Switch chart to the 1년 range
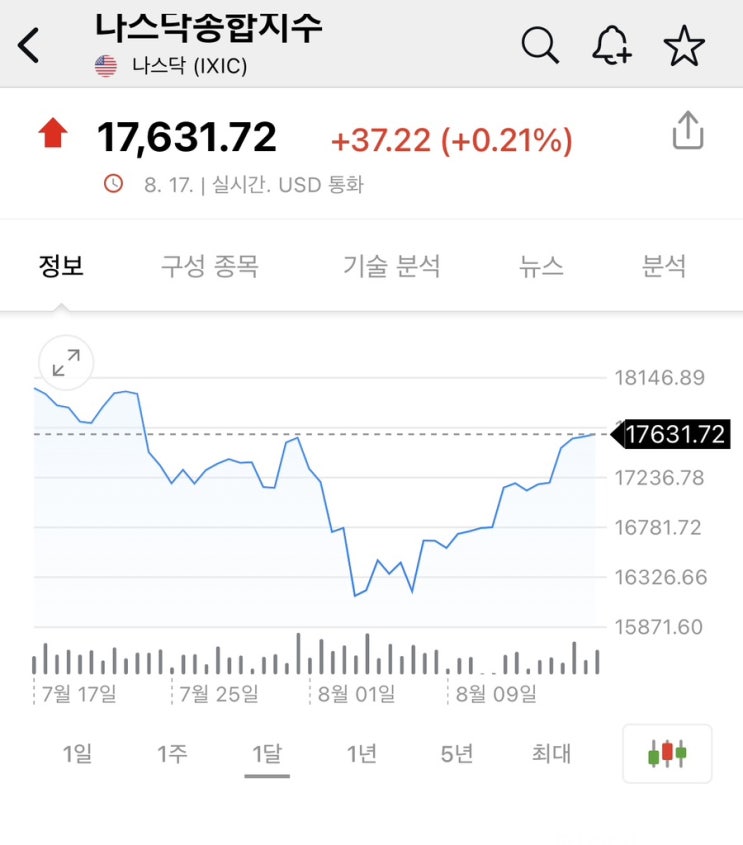 (x=362, y=753)
